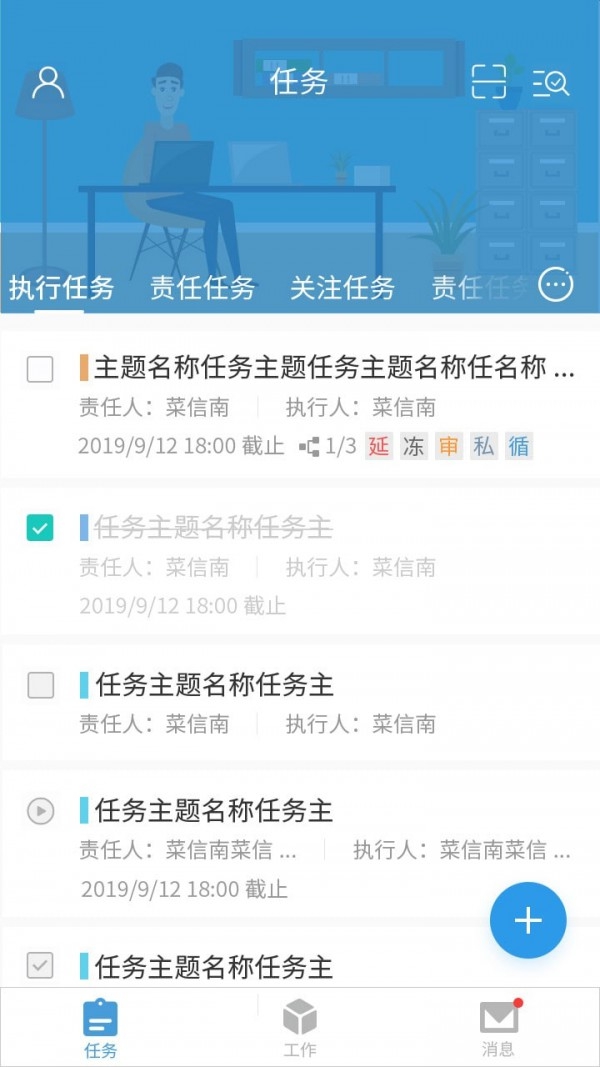This screenshot has width=600, height=1067.
Task: Go to the 工作 tab
Action: pyautogui.click(x=299, y=1028)
